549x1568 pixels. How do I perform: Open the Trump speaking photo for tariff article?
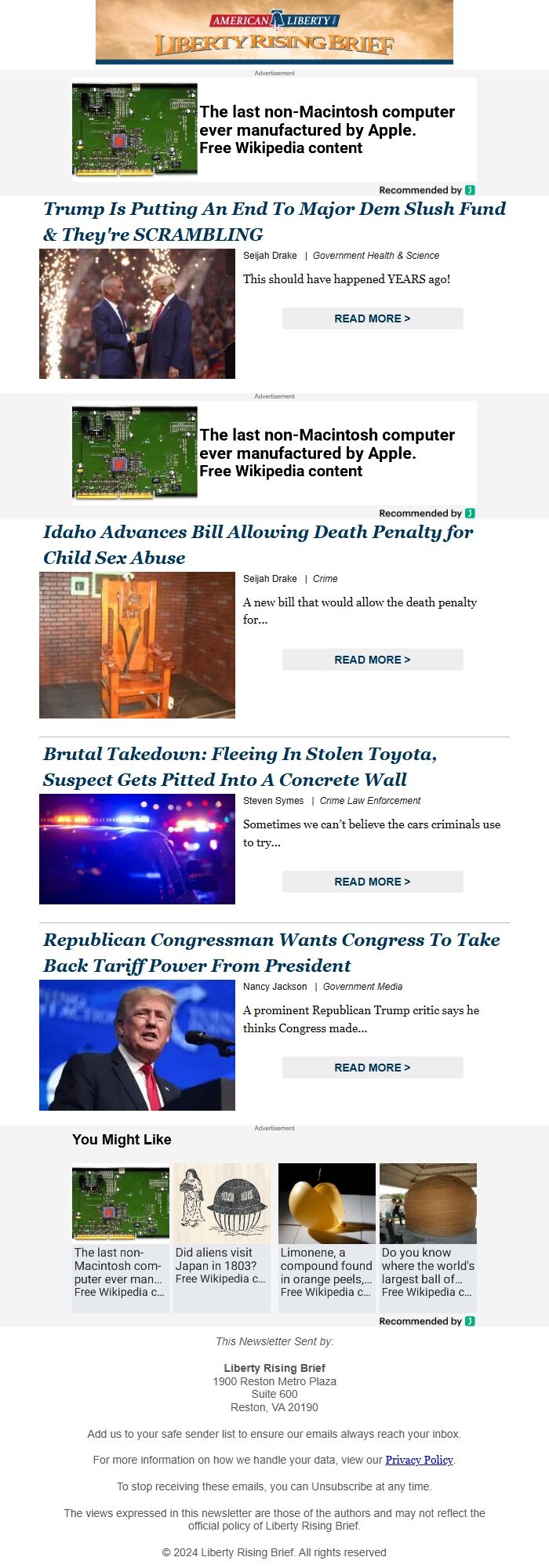click(137, 1045)
